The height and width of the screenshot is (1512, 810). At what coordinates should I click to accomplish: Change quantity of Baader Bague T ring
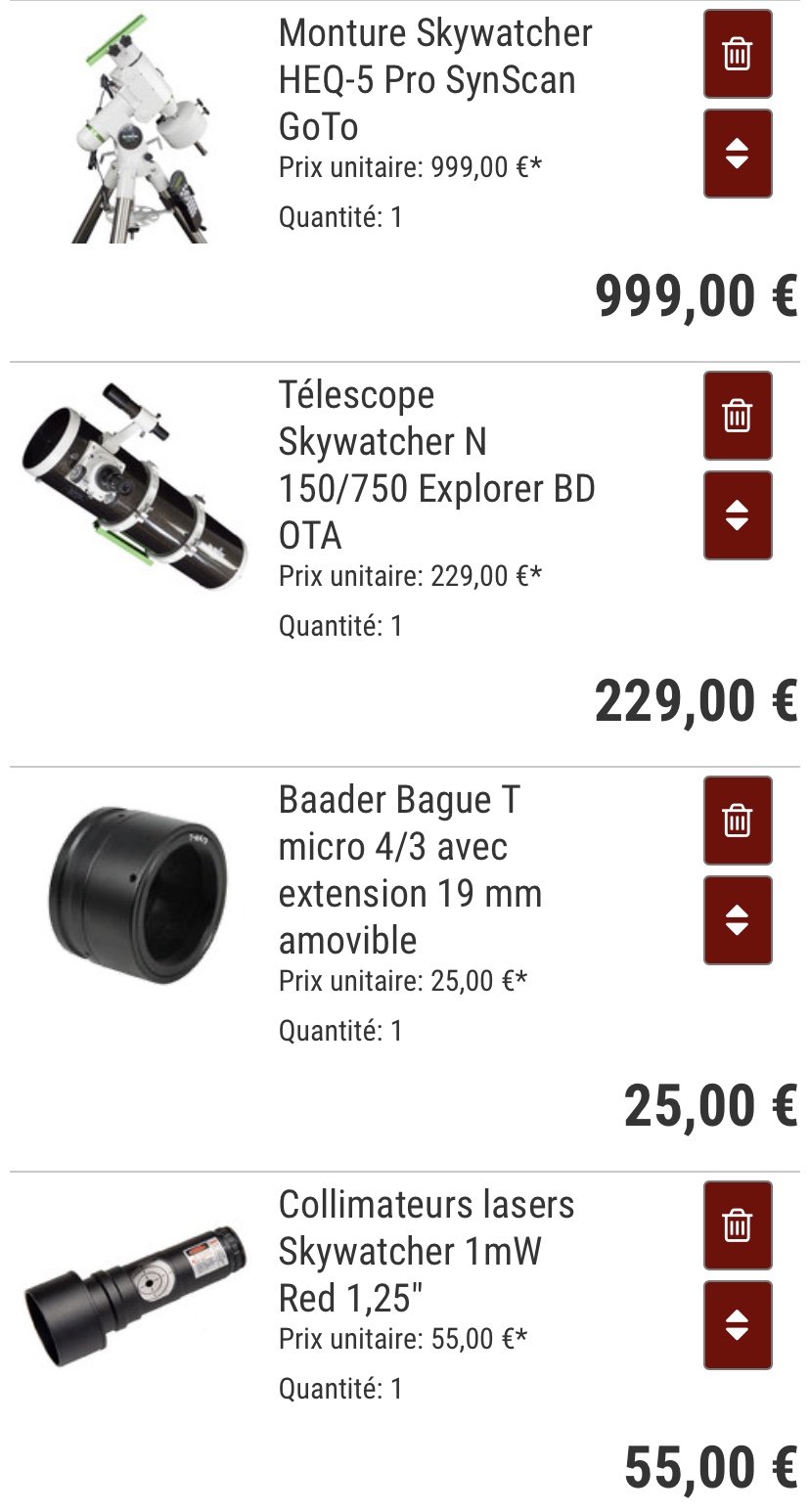point(738,920)
